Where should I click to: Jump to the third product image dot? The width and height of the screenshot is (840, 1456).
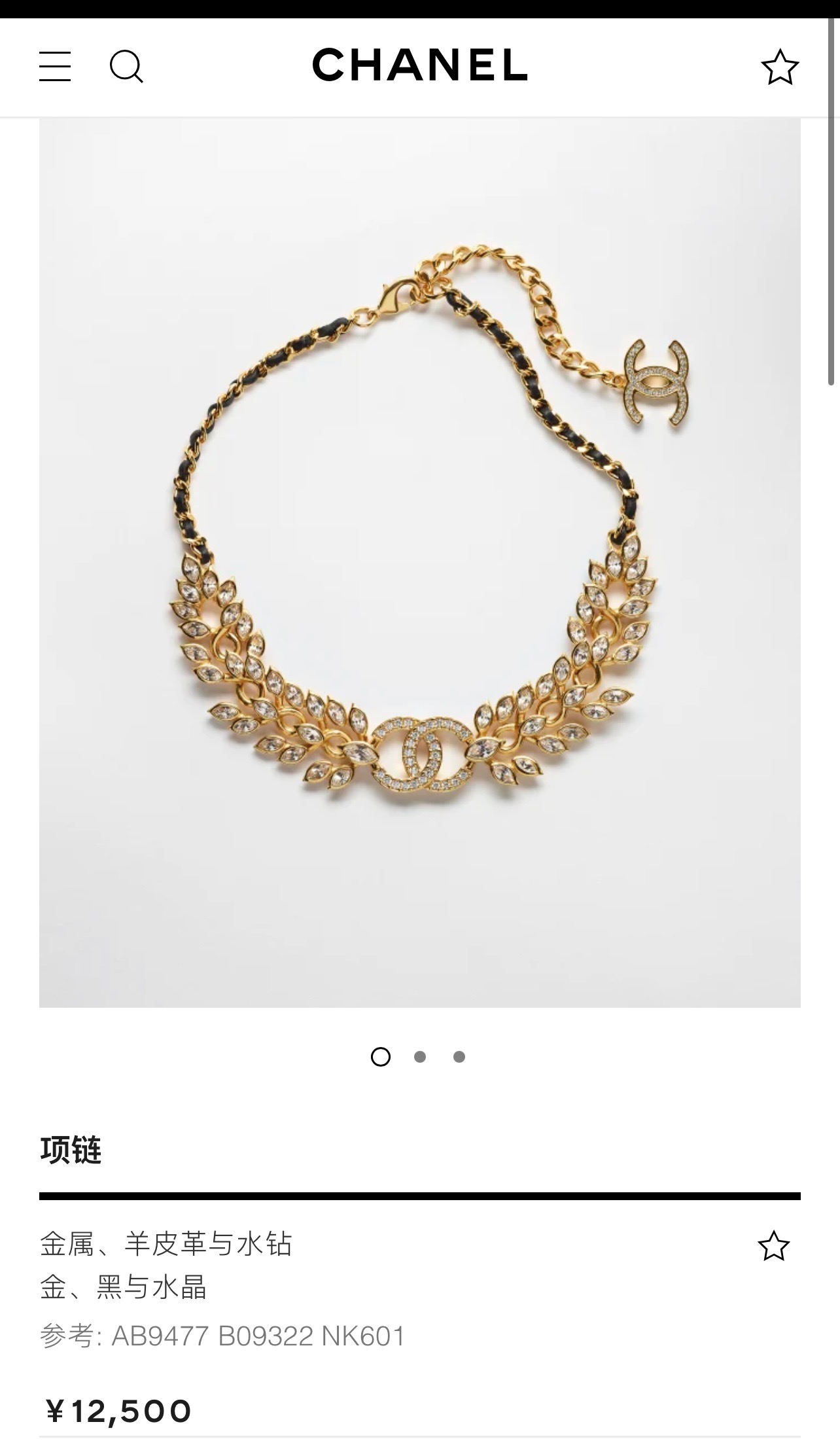point(459,1057)
